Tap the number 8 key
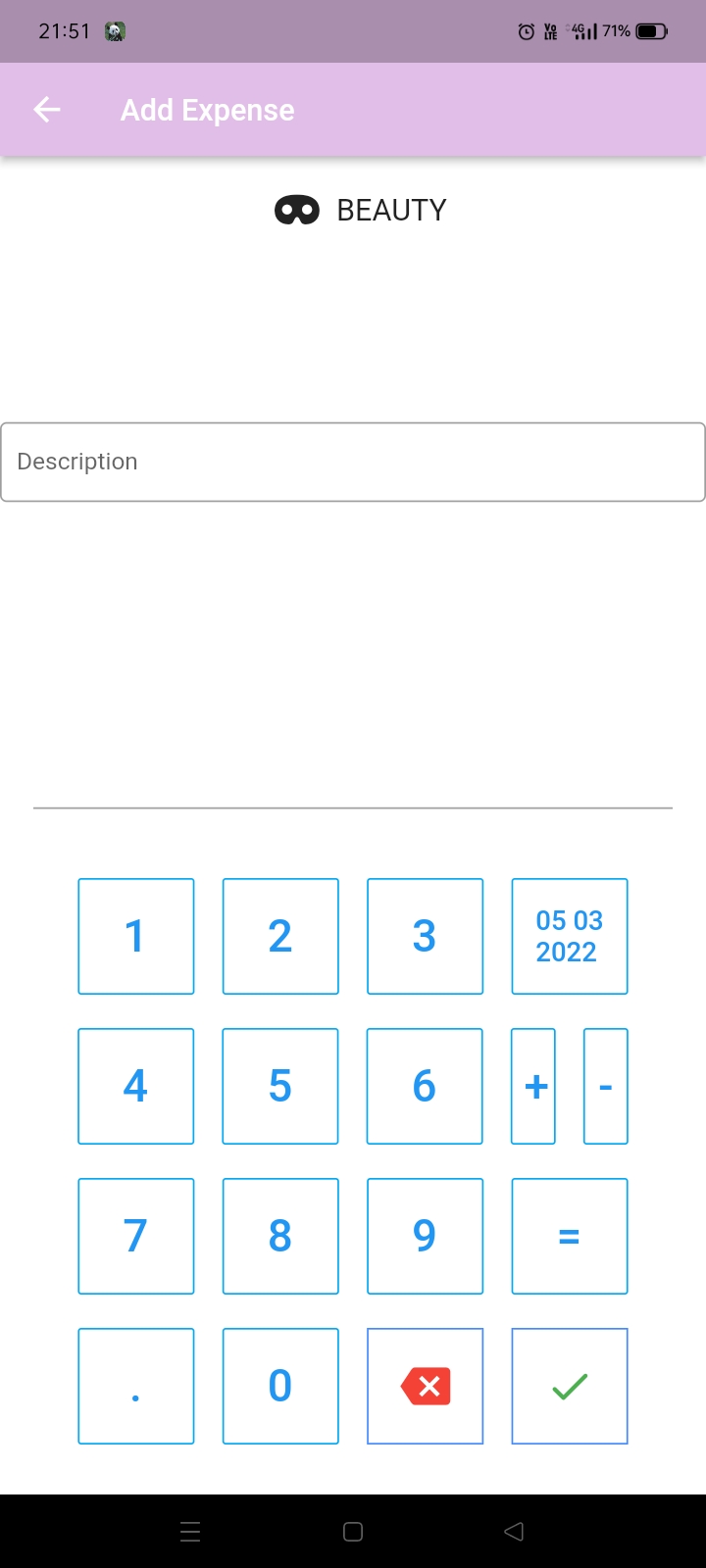Screen dimensions: 706x1568 [x=280, y=1236]
